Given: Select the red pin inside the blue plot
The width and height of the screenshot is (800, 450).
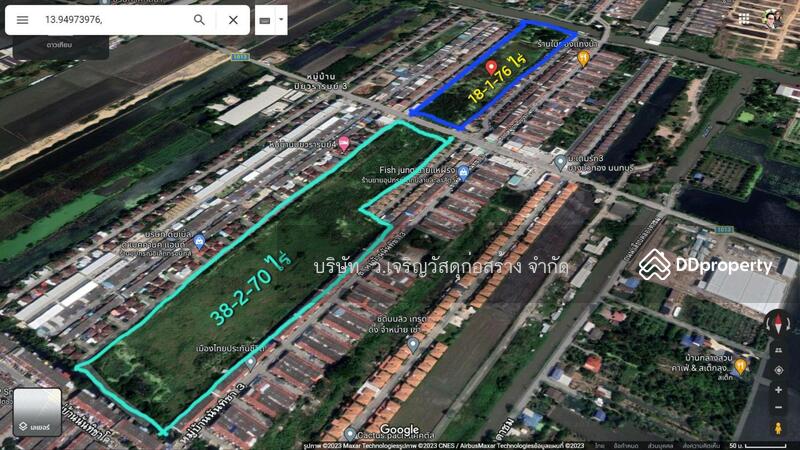Looking at the screenshot, I should tap(491, 68).
